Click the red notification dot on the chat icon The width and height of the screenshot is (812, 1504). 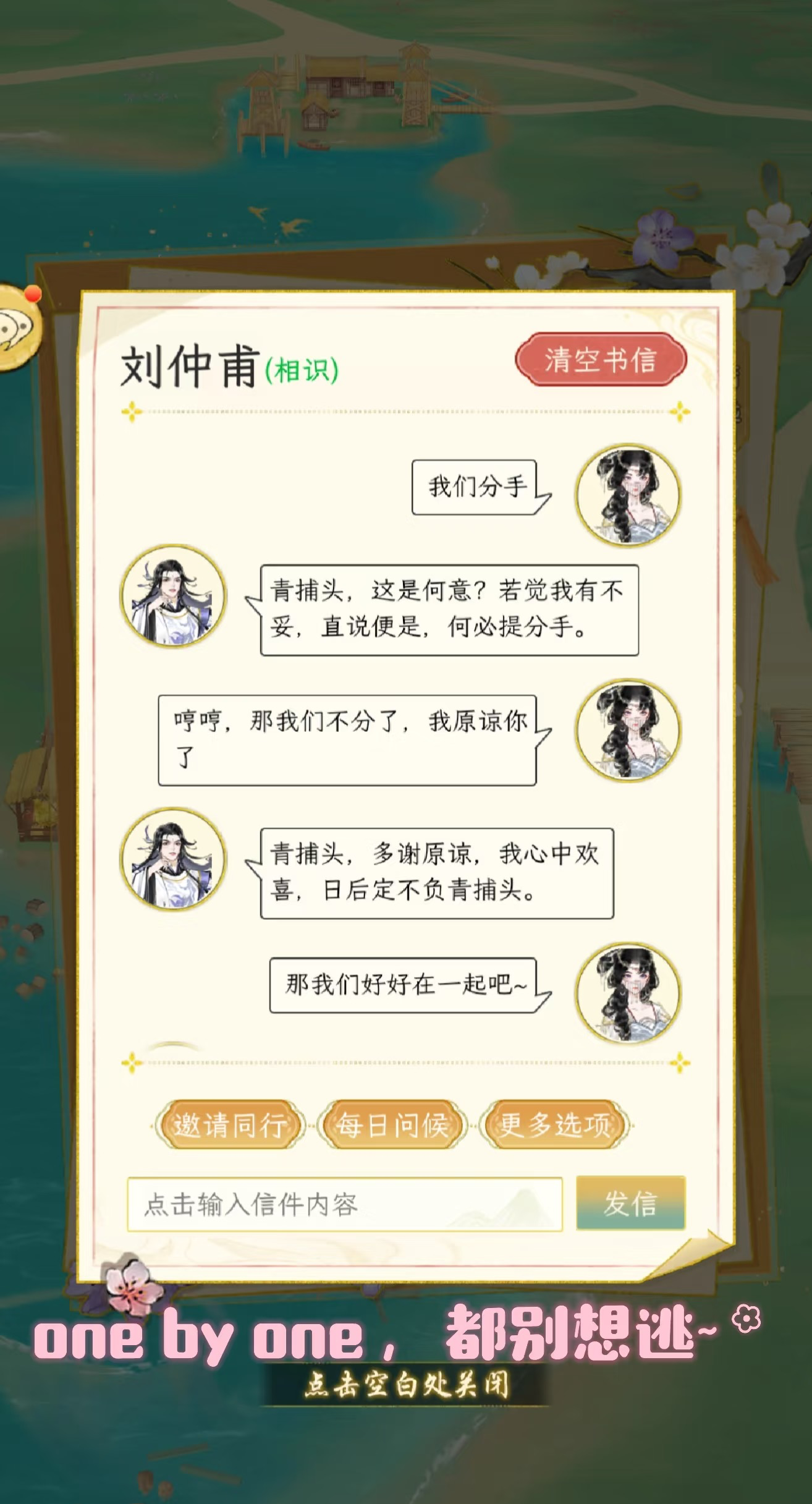pos(32,295)
